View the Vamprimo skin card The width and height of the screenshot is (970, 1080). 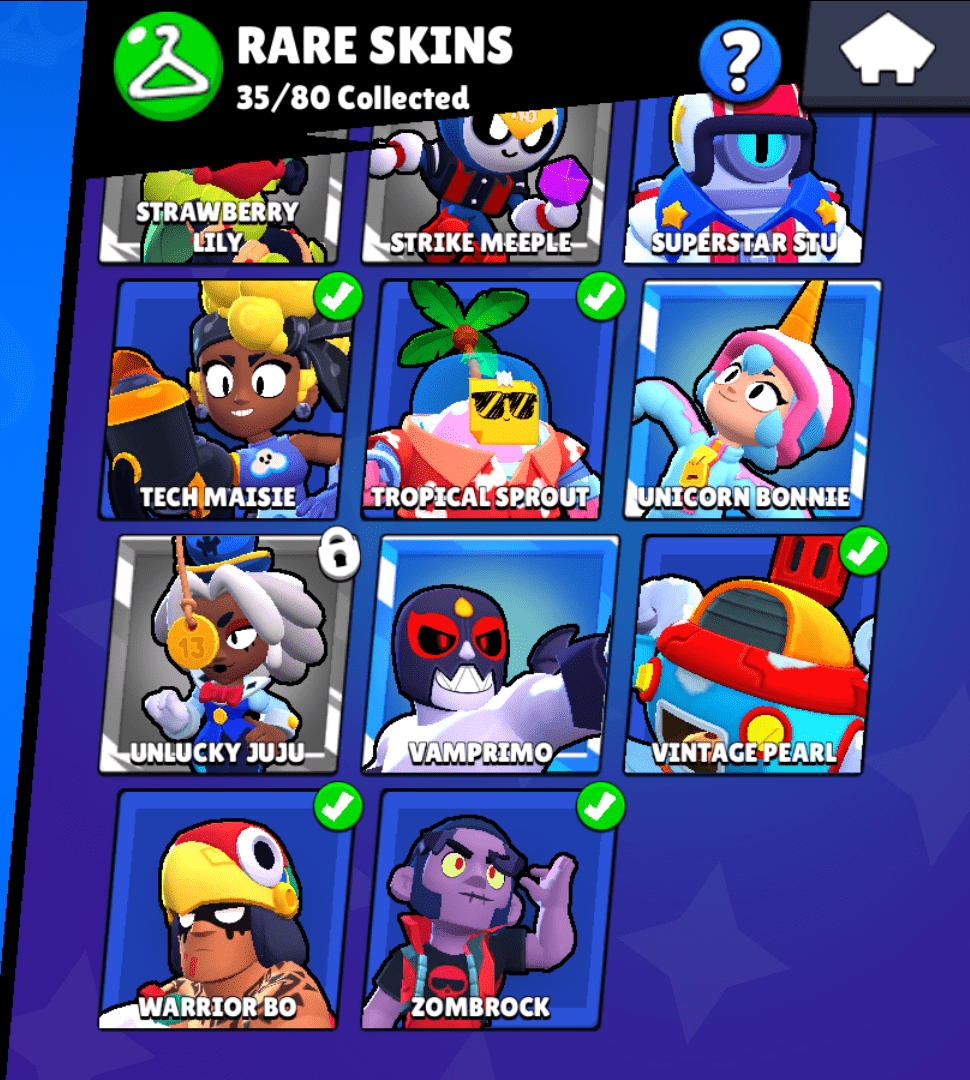(488, 655)
